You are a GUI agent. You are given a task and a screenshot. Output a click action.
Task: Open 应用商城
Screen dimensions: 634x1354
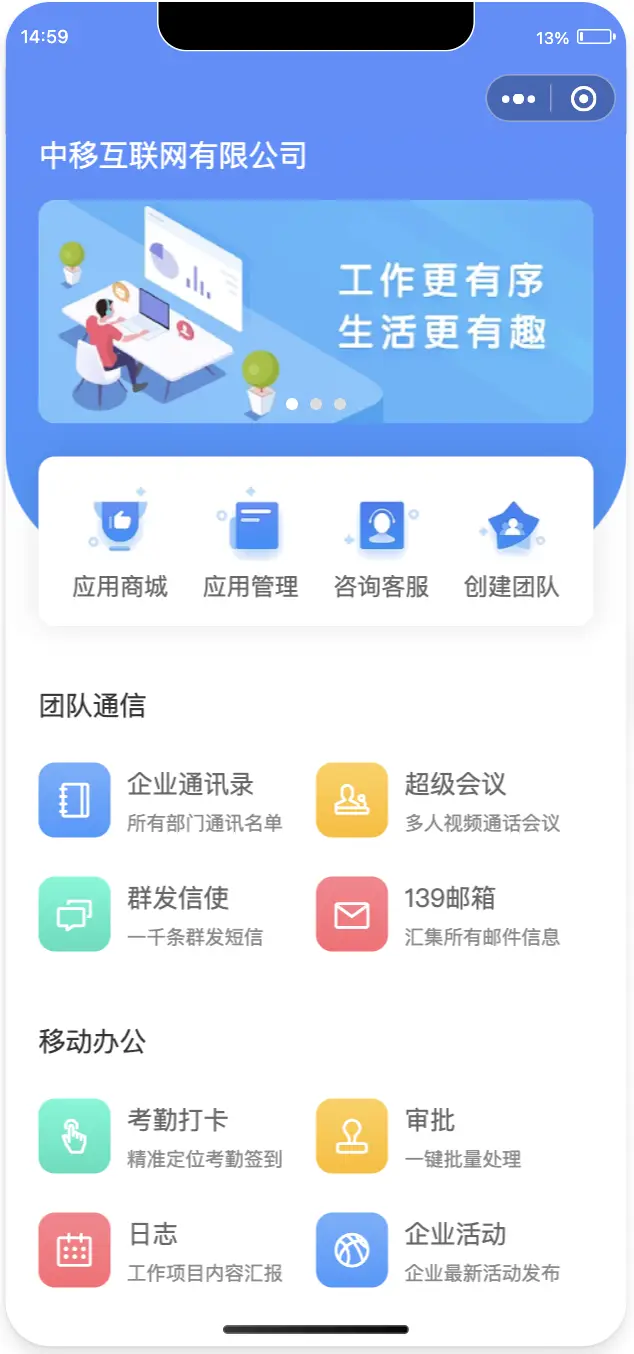[x=120, y=542]
